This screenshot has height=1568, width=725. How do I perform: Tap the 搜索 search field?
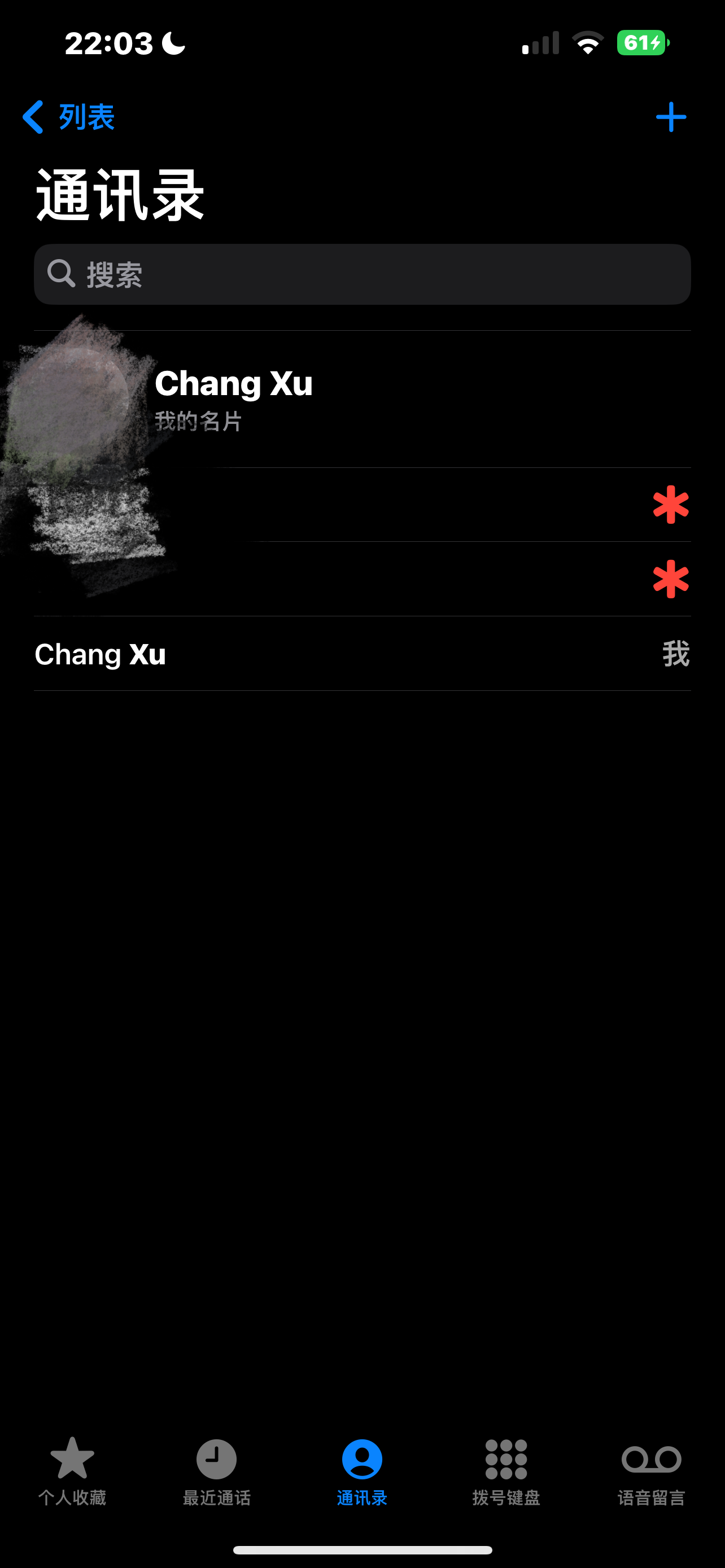(362, 274)
